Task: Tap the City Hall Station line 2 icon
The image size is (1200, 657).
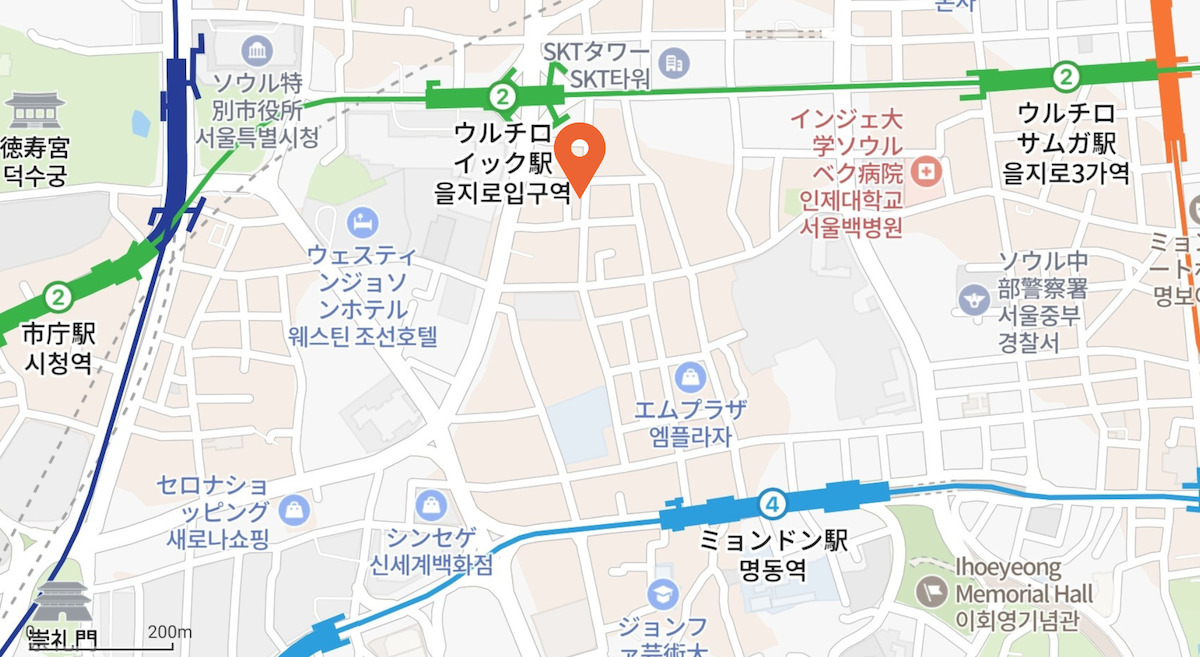Action: click(59, 297)
